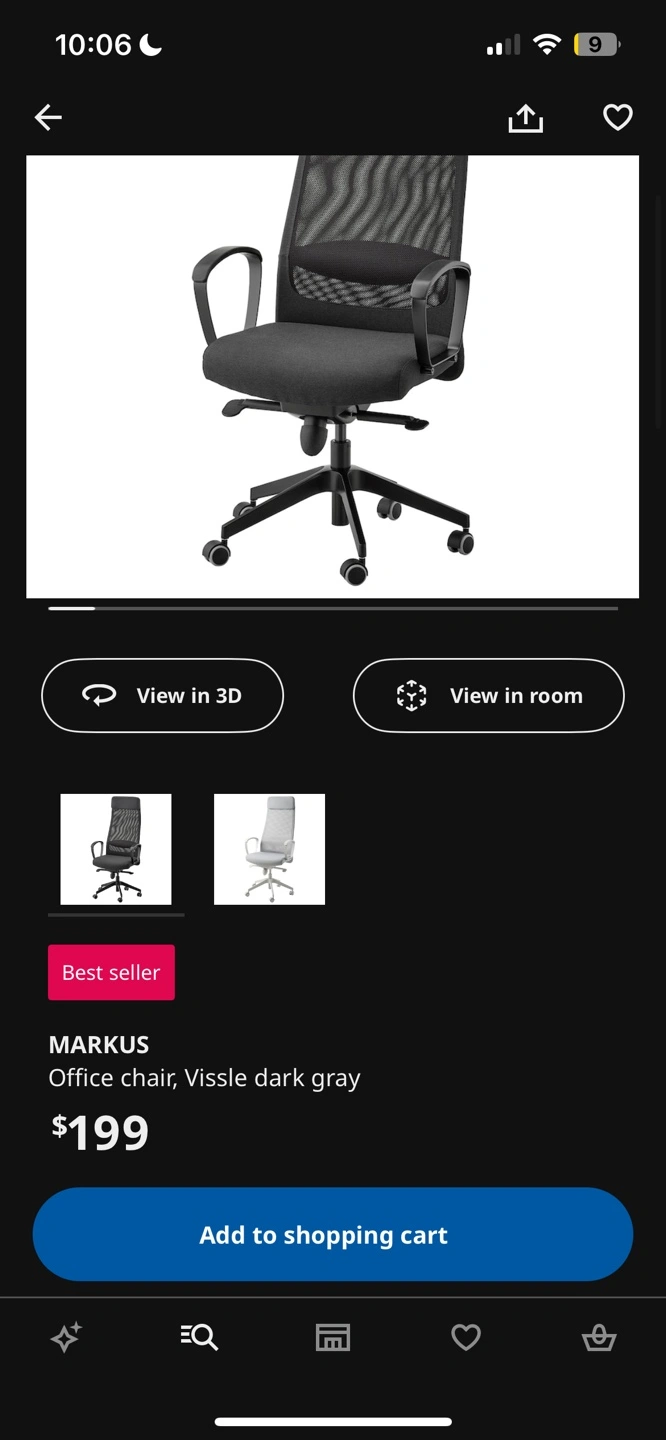Go back to the previous screen
Screen dimensions: 666x1440
point(48,118)
